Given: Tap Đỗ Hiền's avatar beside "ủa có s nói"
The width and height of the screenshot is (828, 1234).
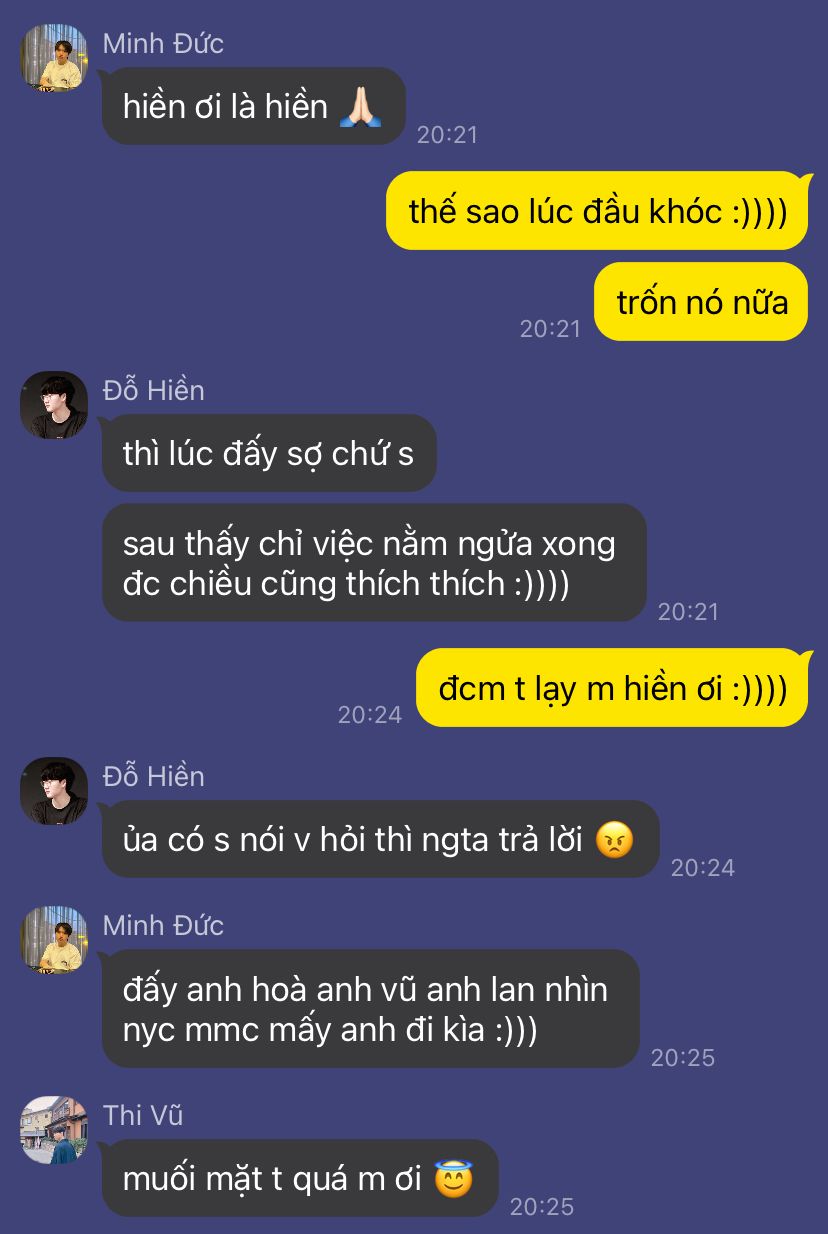Looking at the screenshot, I should [x=54, y=791].
